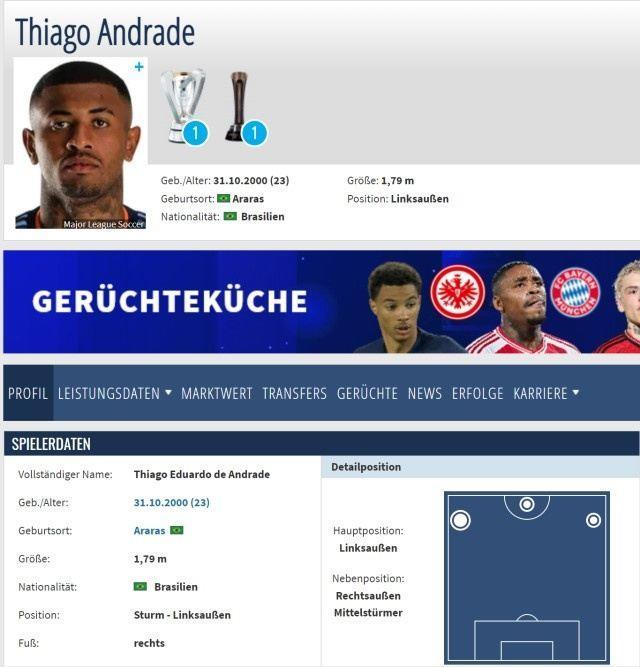Viewport: 640px width, 667px height.
Task: Open the Gerüchte tab
Action: pyautogui.click(x=367, y=393)
